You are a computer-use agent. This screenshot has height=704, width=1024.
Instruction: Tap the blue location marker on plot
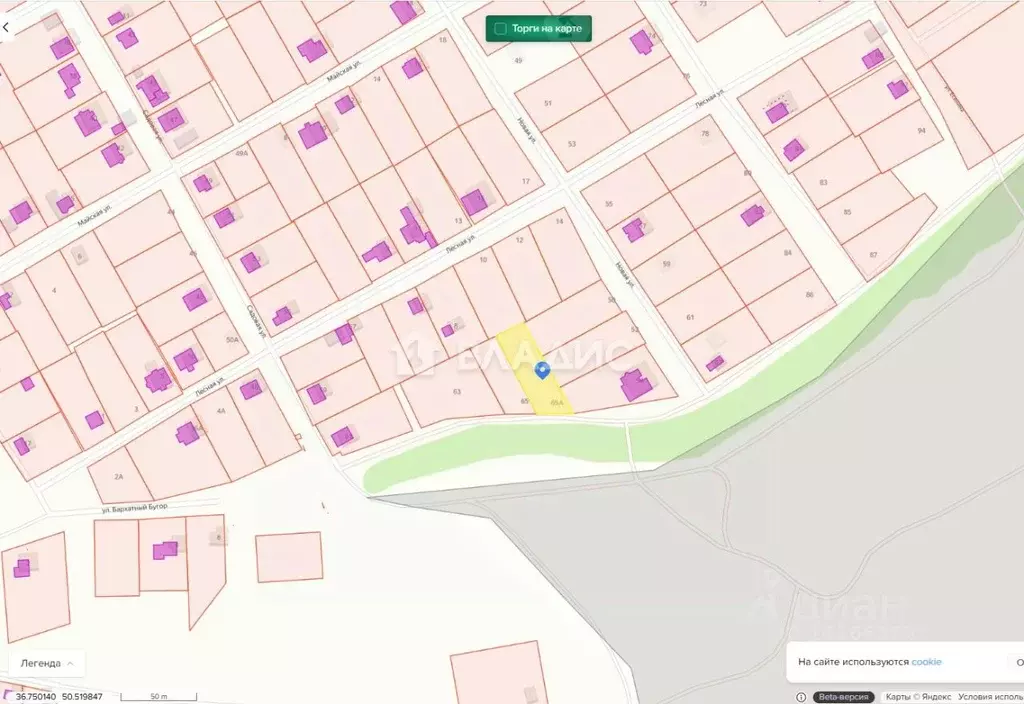pos(542,370)
